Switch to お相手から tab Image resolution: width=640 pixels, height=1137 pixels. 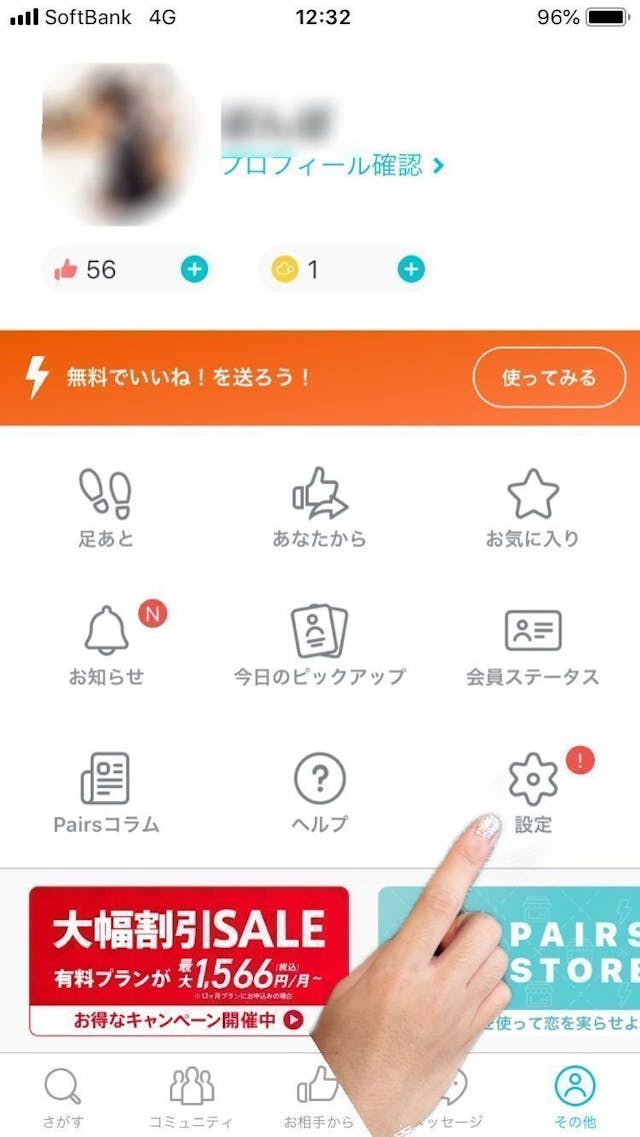click(x=318, y=1095)
